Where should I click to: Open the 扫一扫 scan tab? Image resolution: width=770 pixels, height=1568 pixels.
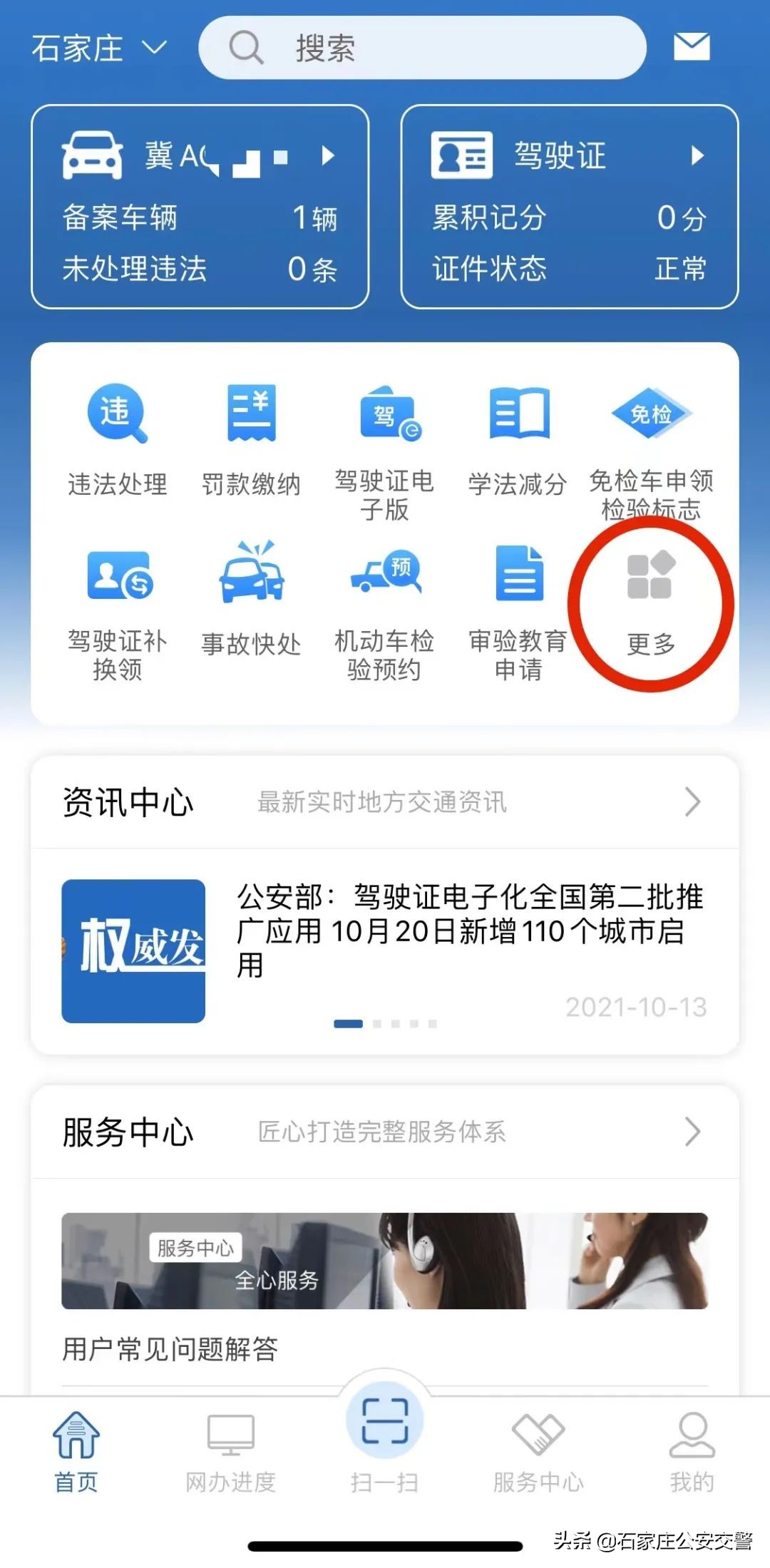pos(385,1440)
